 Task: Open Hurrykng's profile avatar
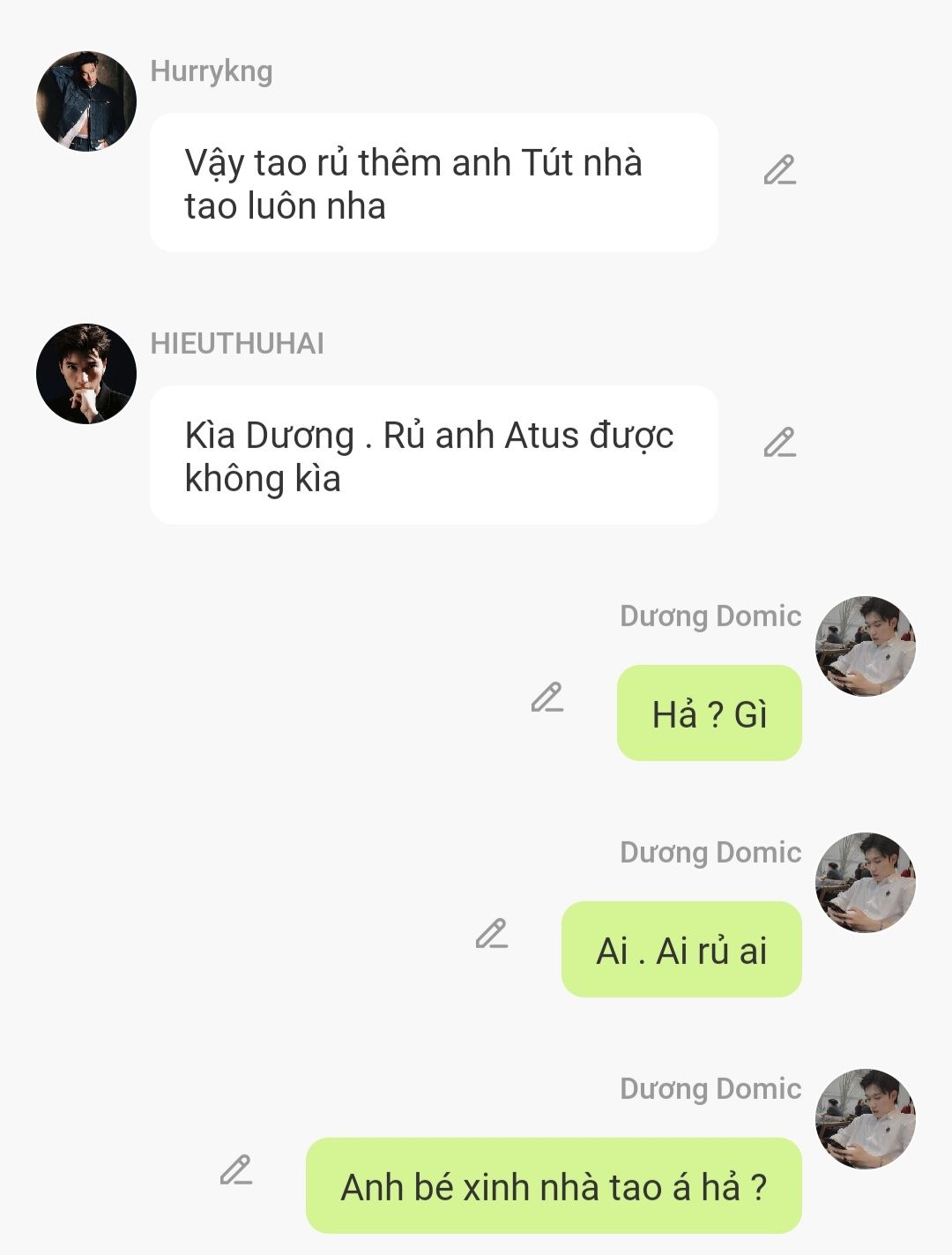(86, 101)
